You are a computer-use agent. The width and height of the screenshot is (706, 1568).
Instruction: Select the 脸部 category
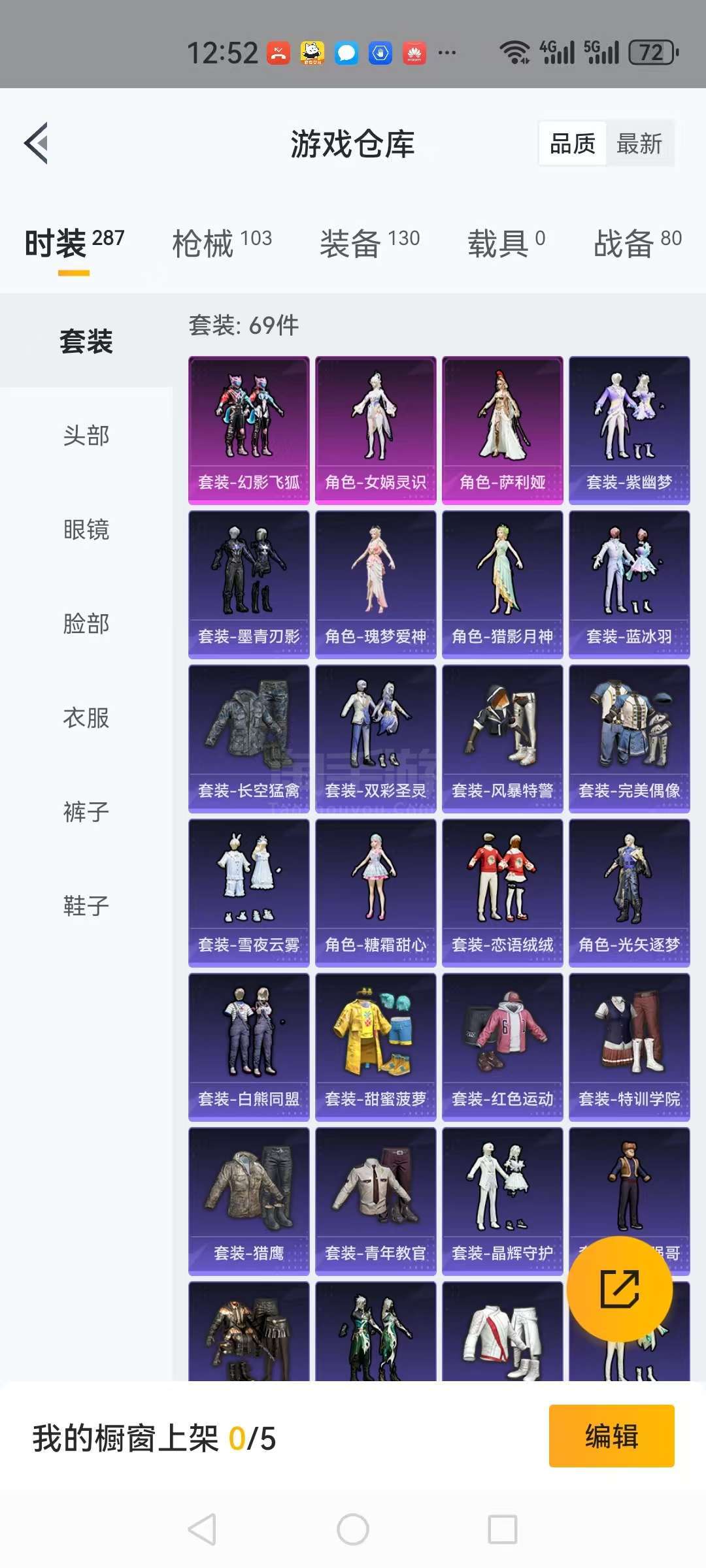[x=86, y=623]
